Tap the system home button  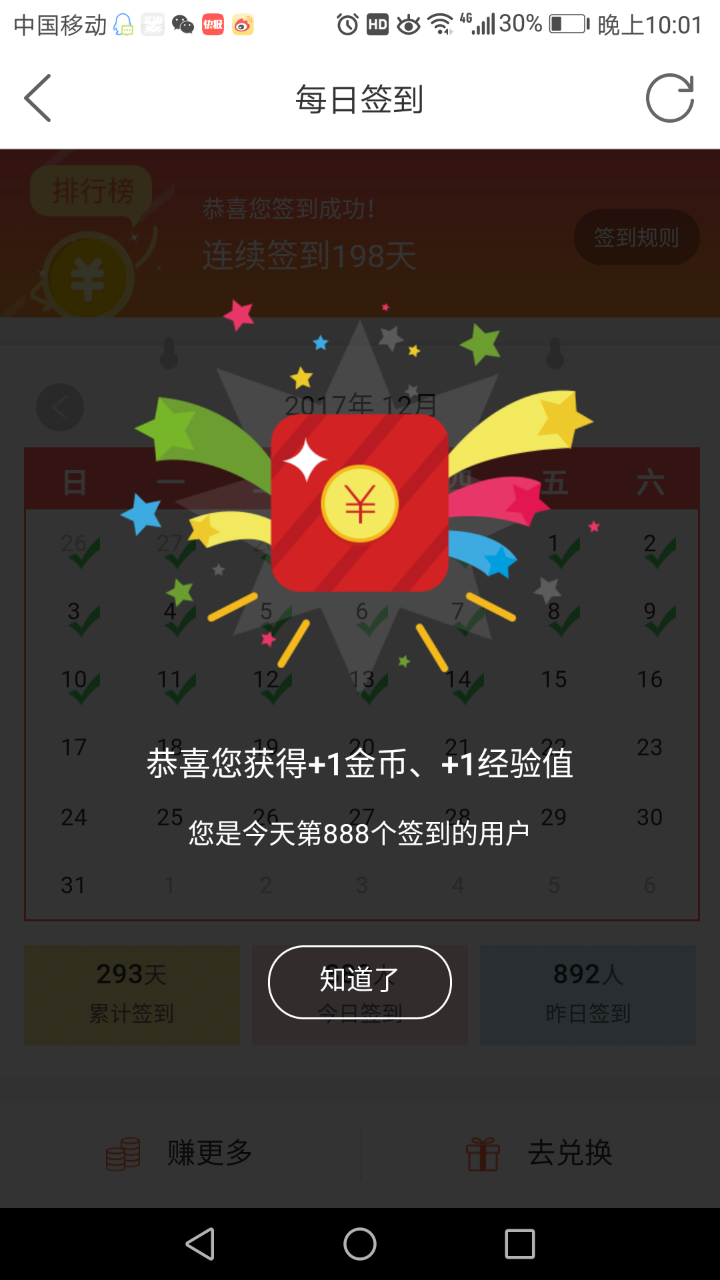[x=360, y=1244]
